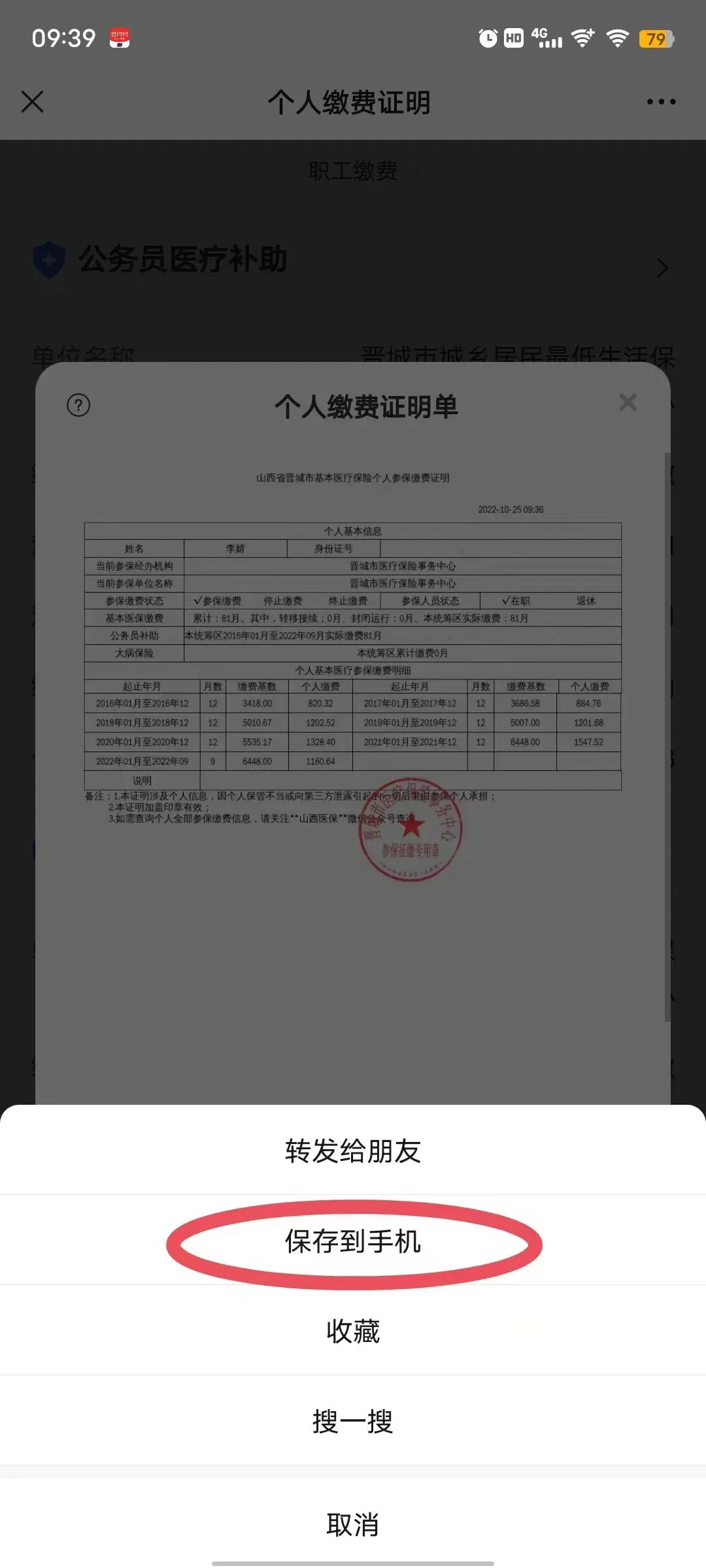
Task: Close the 个人缴费证明单 dialog
Action: pyautogui.click(x=628, y=402)
